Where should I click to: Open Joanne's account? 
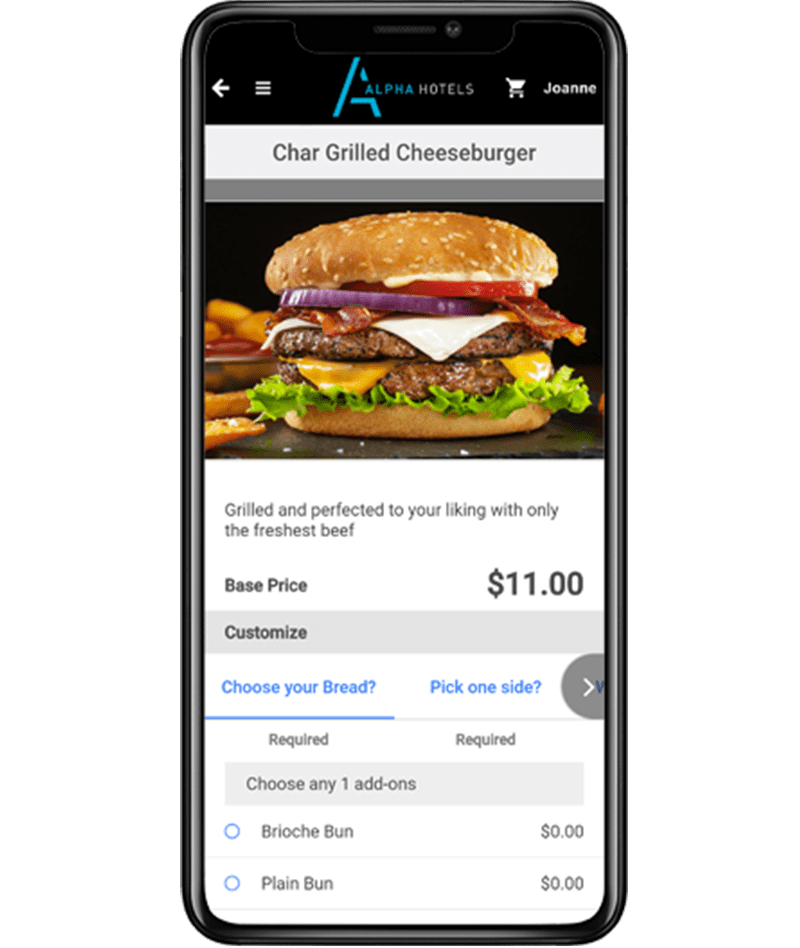coord(569,88)
